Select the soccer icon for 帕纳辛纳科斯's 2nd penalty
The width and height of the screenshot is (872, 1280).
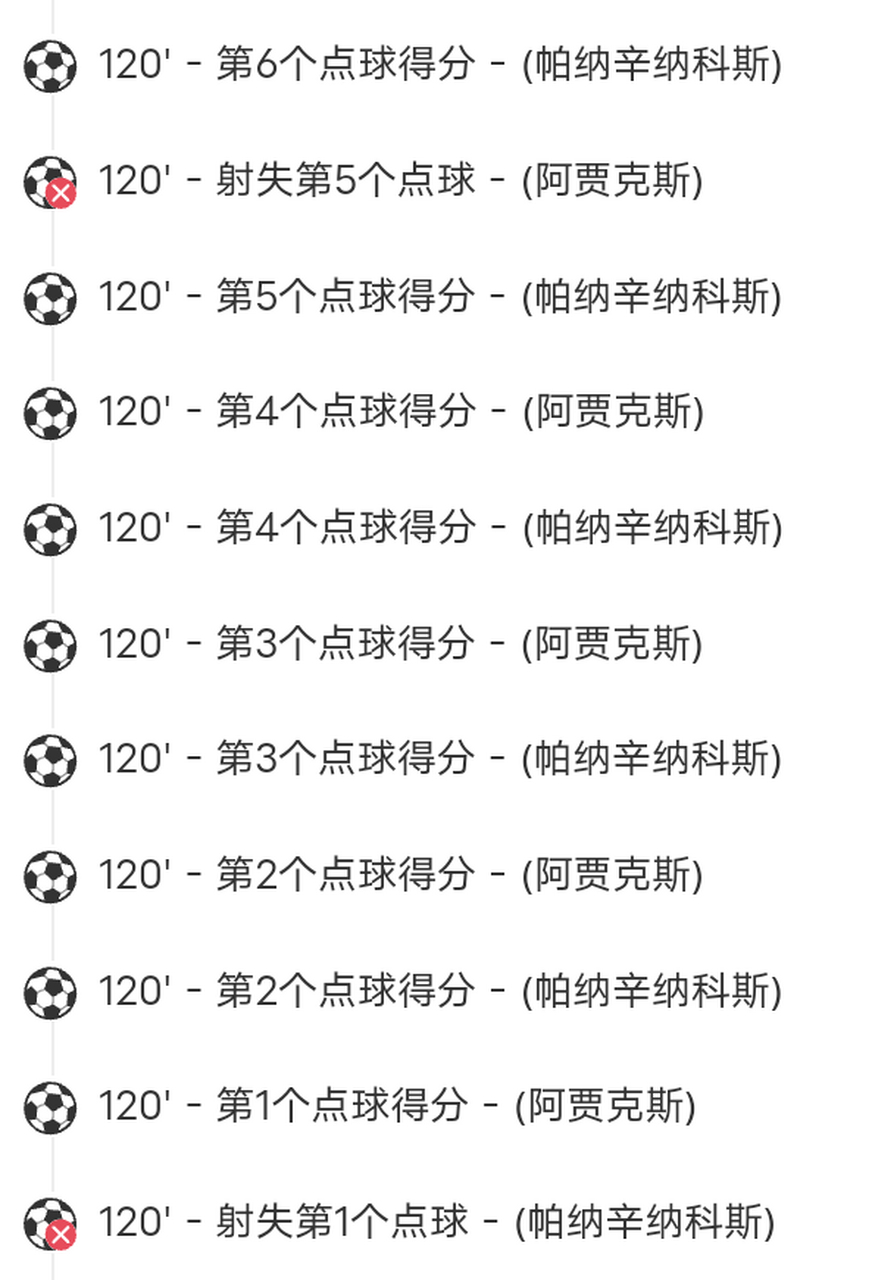[50, 991]
